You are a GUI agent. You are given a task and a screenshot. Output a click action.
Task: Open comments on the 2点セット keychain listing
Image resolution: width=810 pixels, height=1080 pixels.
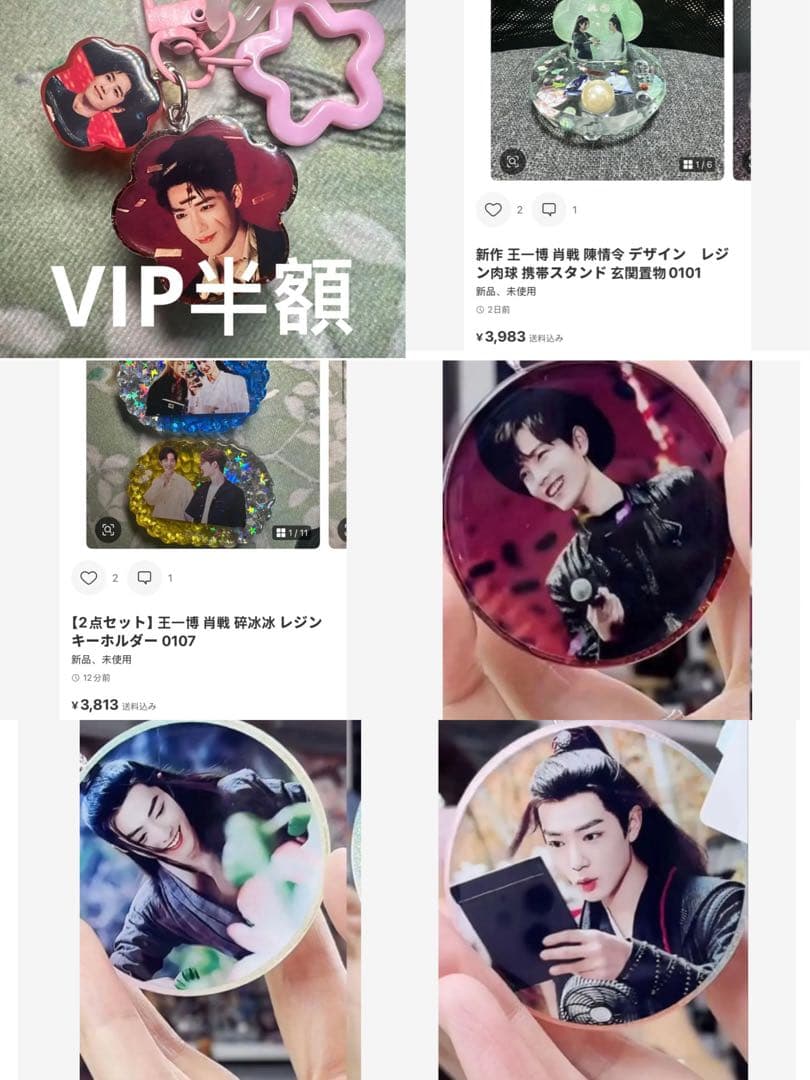(146, 578)
